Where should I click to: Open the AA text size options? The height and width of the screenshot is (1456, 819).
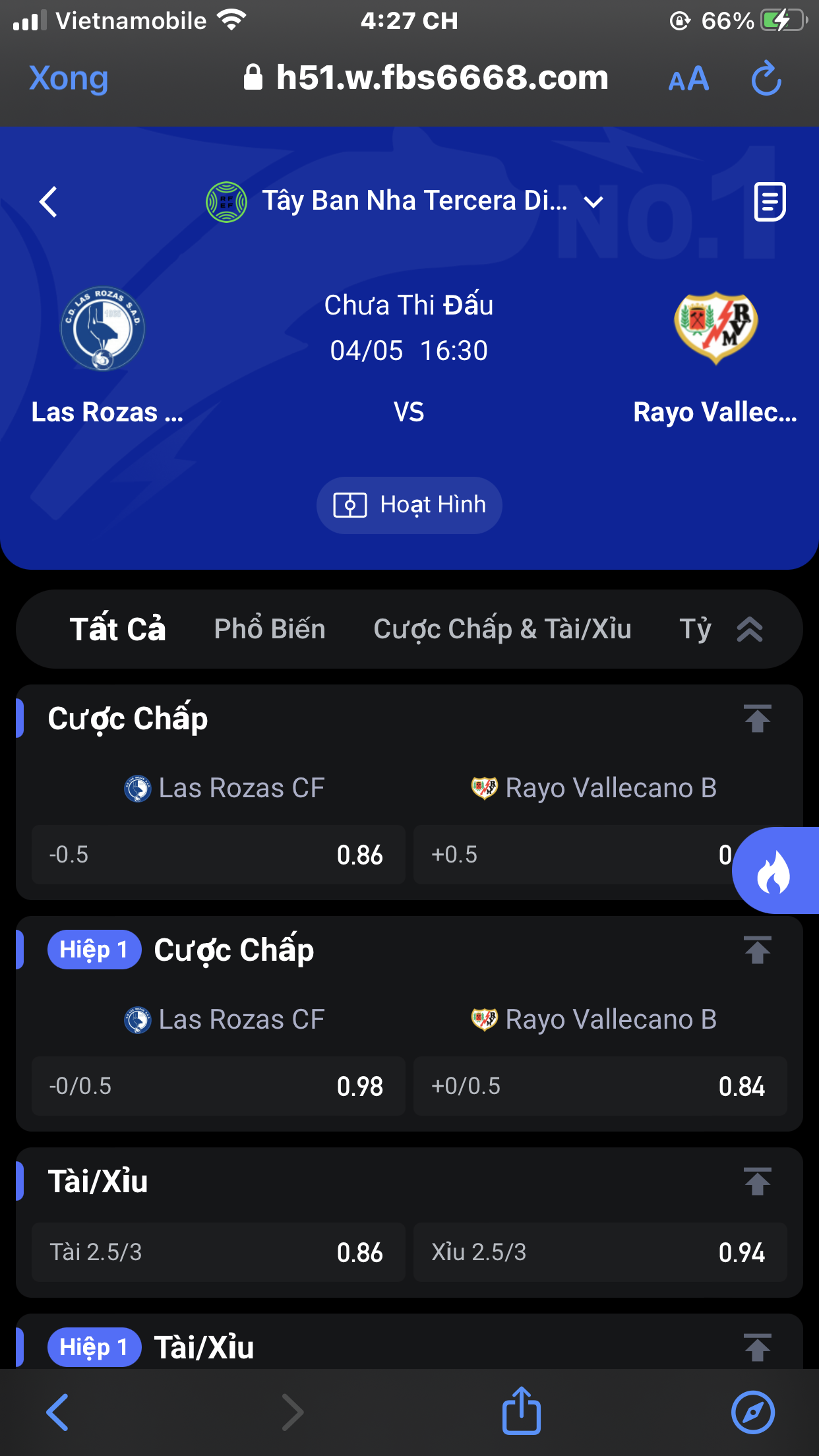coord(688,80)
